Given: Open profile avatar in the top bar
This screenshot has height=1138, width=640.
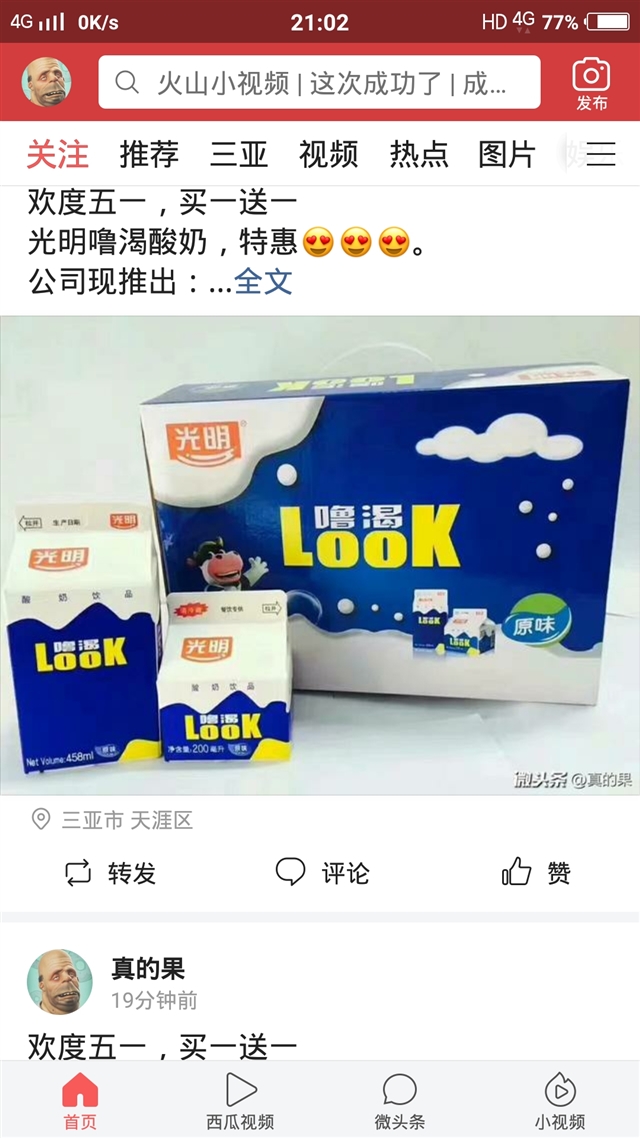Looking at the screenshot, I should pos(47,83).
